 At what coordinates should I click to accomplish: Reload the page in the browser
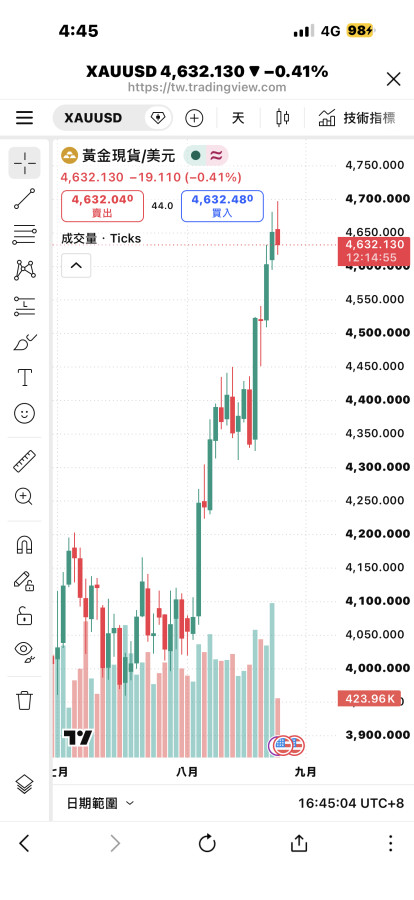[207, 843]
